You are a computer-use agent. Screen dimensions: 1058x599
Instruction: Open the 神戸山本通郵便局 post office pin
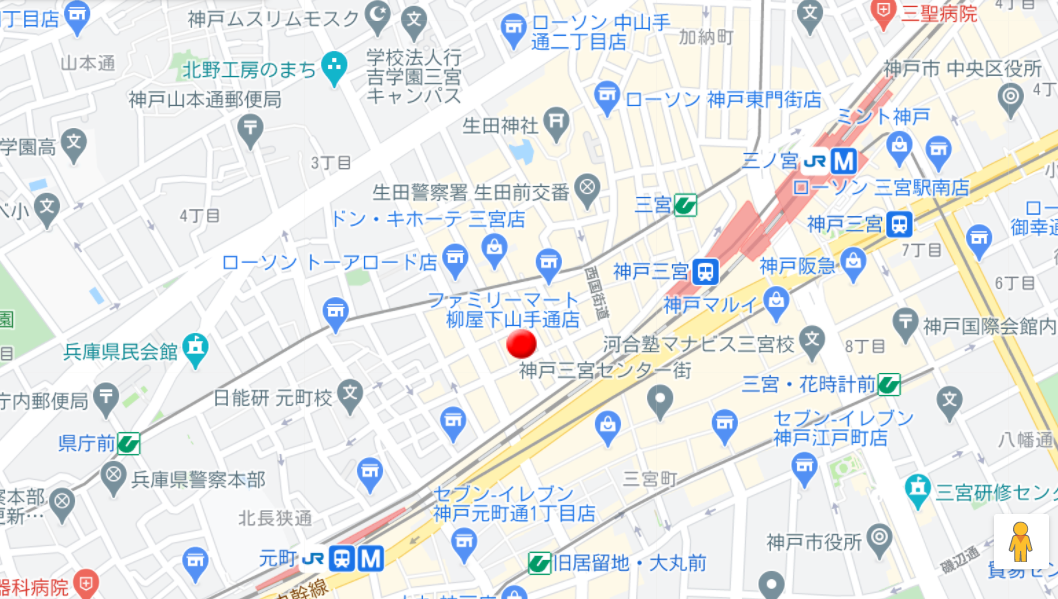pyautogui.click(x=250, y=128)
